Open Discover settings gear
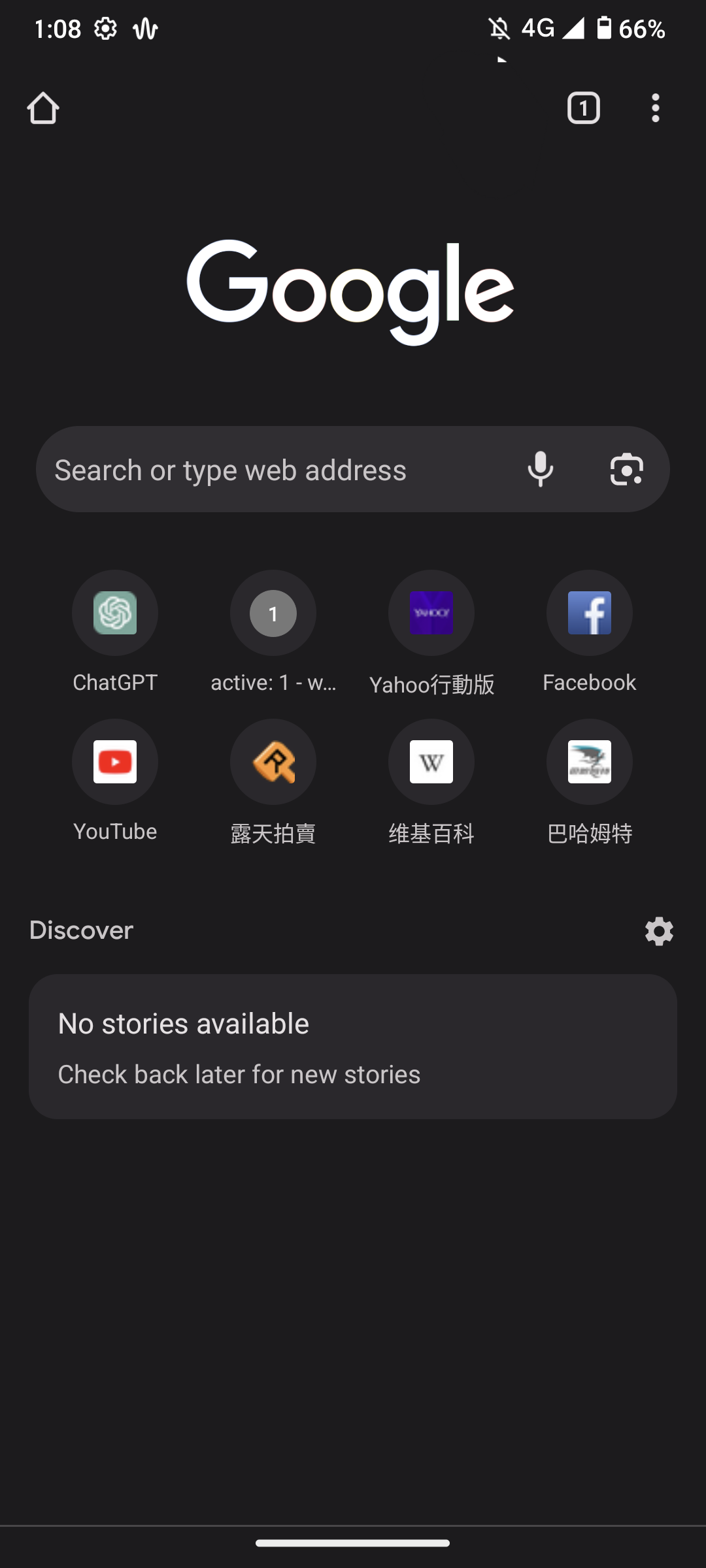This screenshot has width=706, height=1568. (659, 931)
